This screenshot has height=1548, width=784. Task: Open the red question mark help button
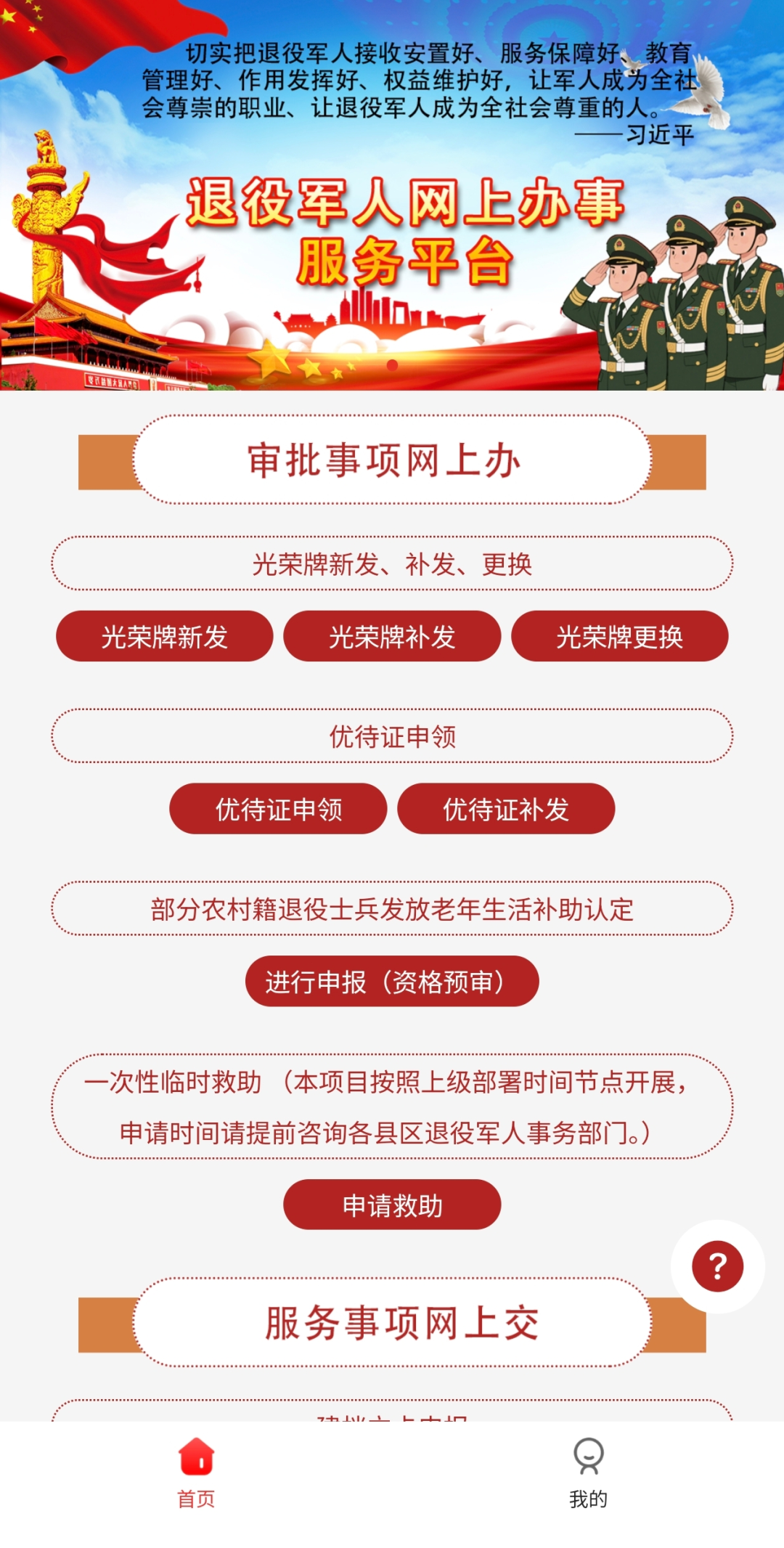tap(717, 1267)
